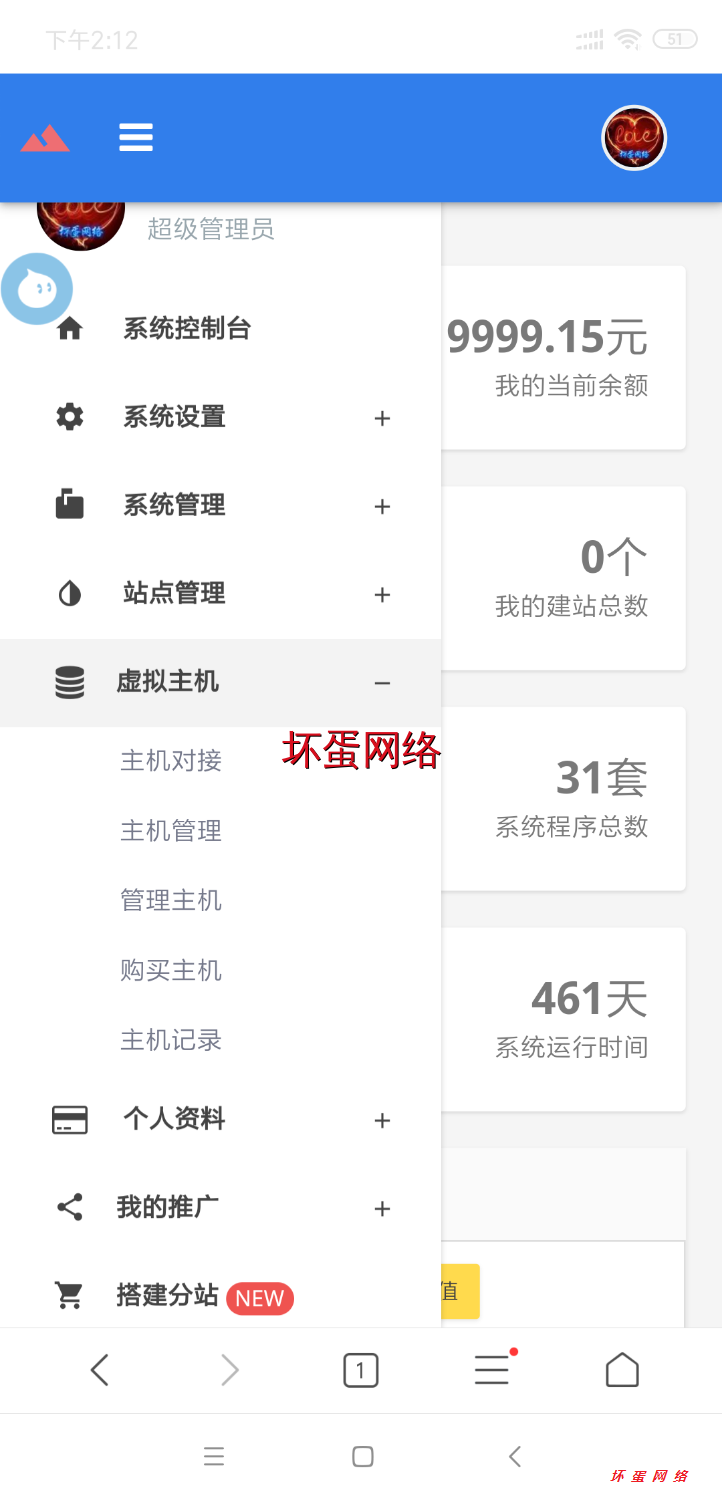Click the yellow 充值 button
Viewport: 722px width, 1500px height.
pos(458,1291)
